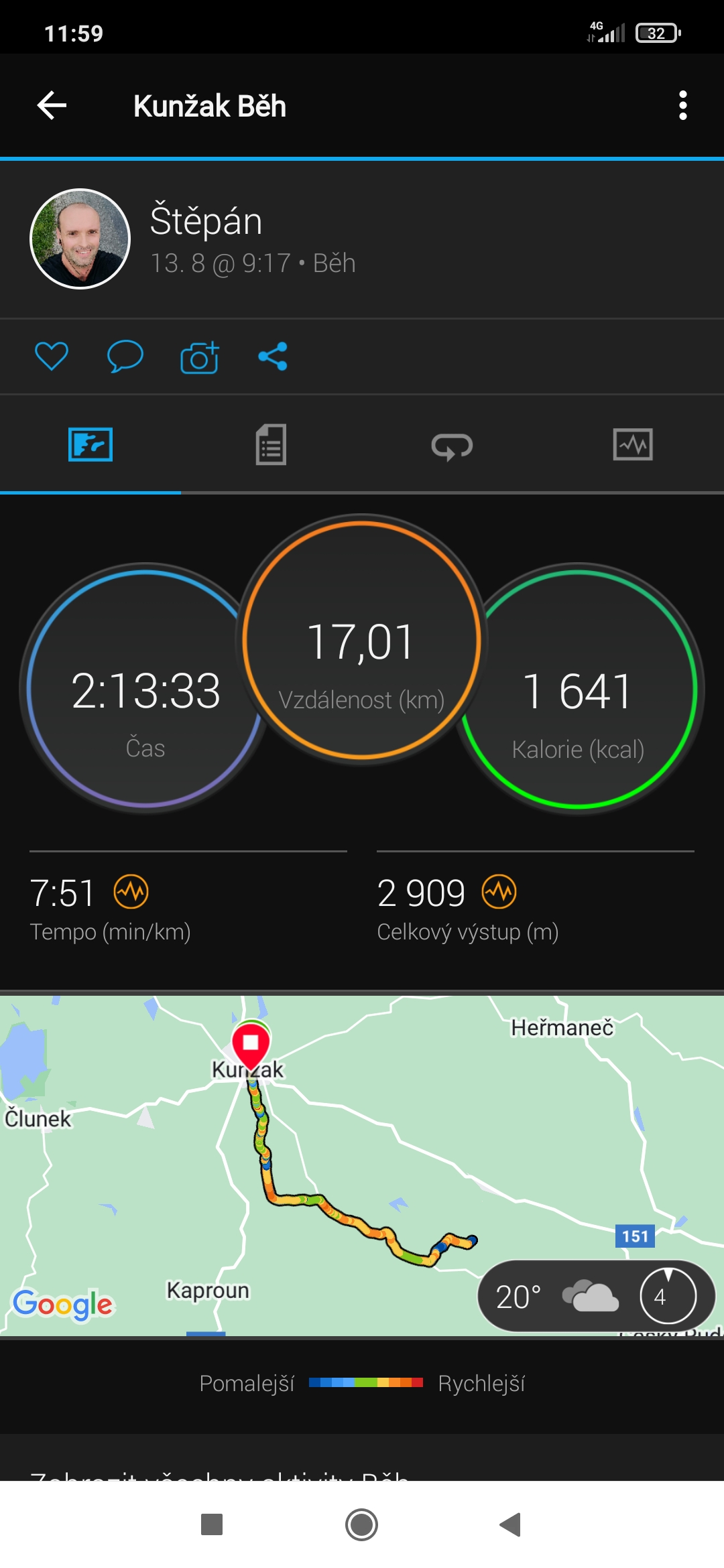Image resolution: width=724 pixels, height=1568 pixels.
Task: Open recent apps via the square button
Action: tap(212, 1525)
